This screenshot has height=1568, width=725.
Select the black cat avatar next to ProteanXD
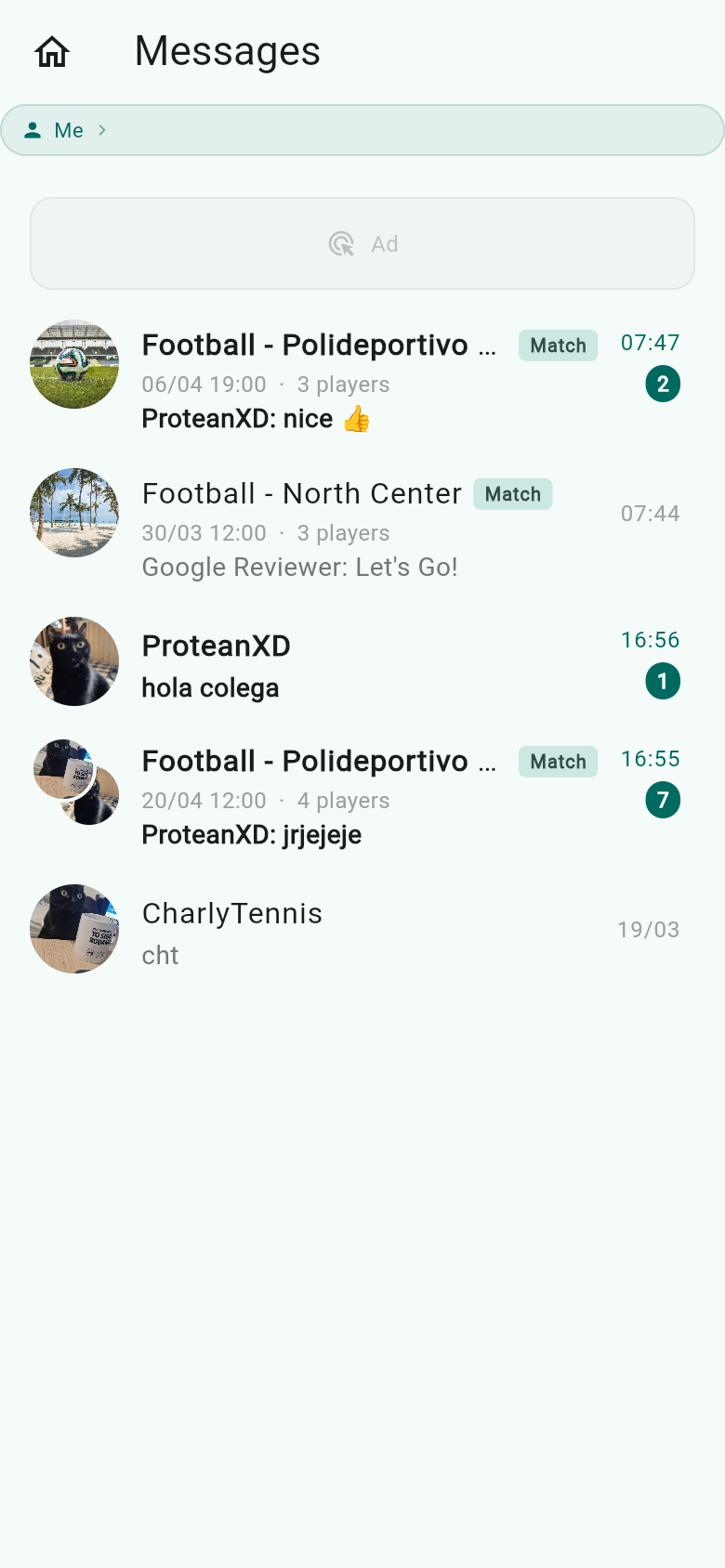73,661
